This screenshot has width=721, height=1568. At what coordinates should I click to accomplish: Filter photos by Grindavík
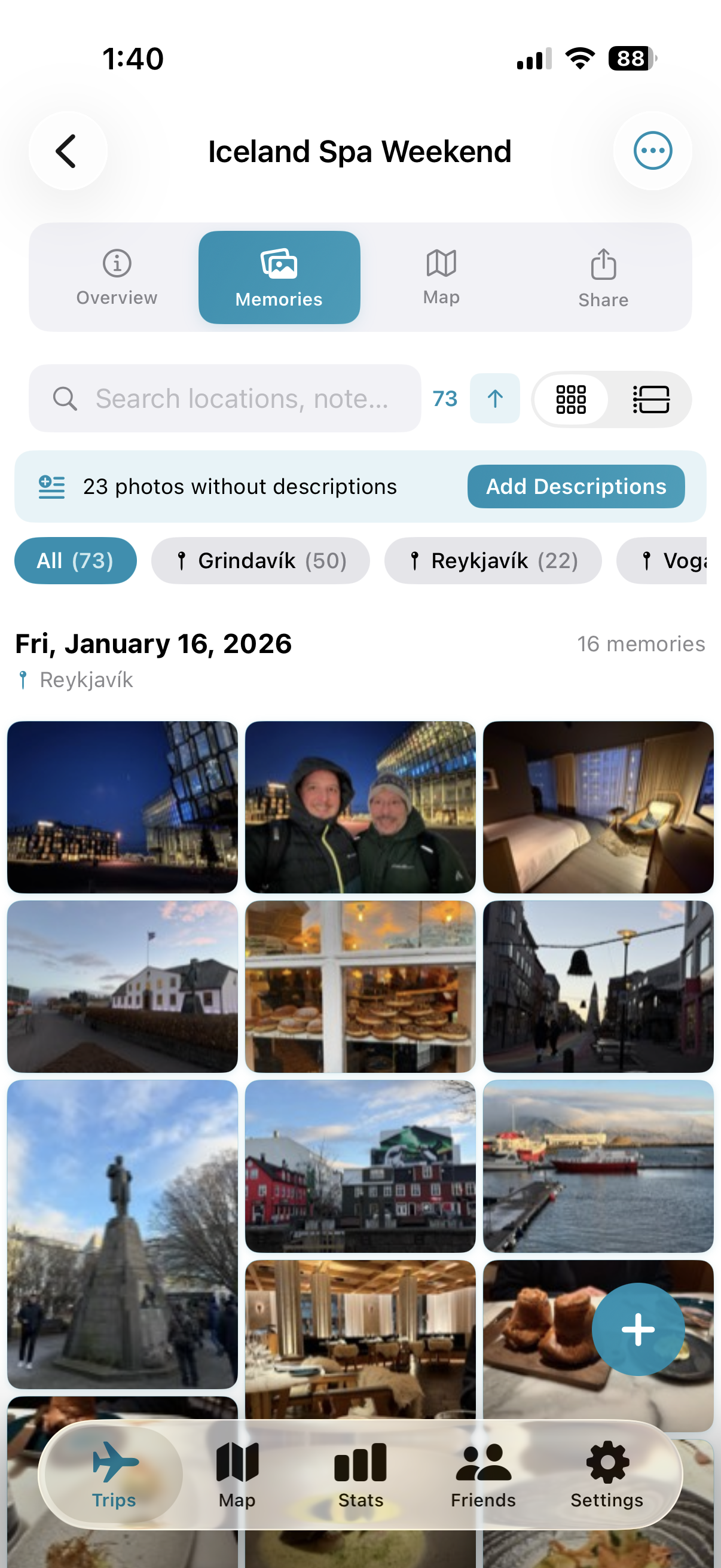pyautogui.click(x=261, y=560)
